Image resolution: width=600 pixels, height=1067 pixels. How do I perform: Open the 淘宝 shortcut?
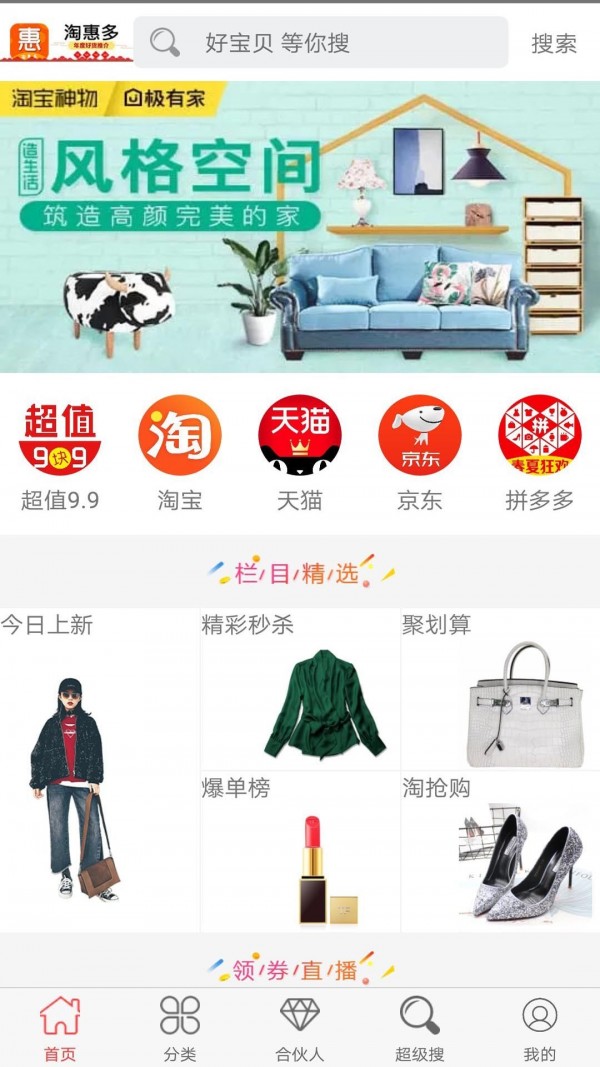[x=180, y=453]
